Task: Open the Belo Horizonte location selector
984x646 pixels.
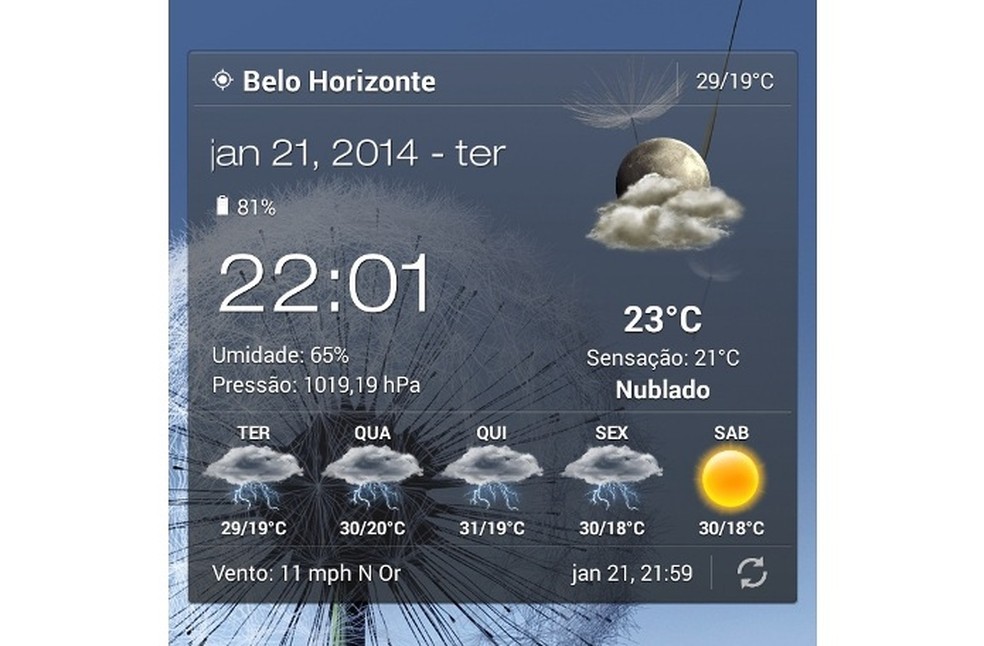Action: [325, 81]
